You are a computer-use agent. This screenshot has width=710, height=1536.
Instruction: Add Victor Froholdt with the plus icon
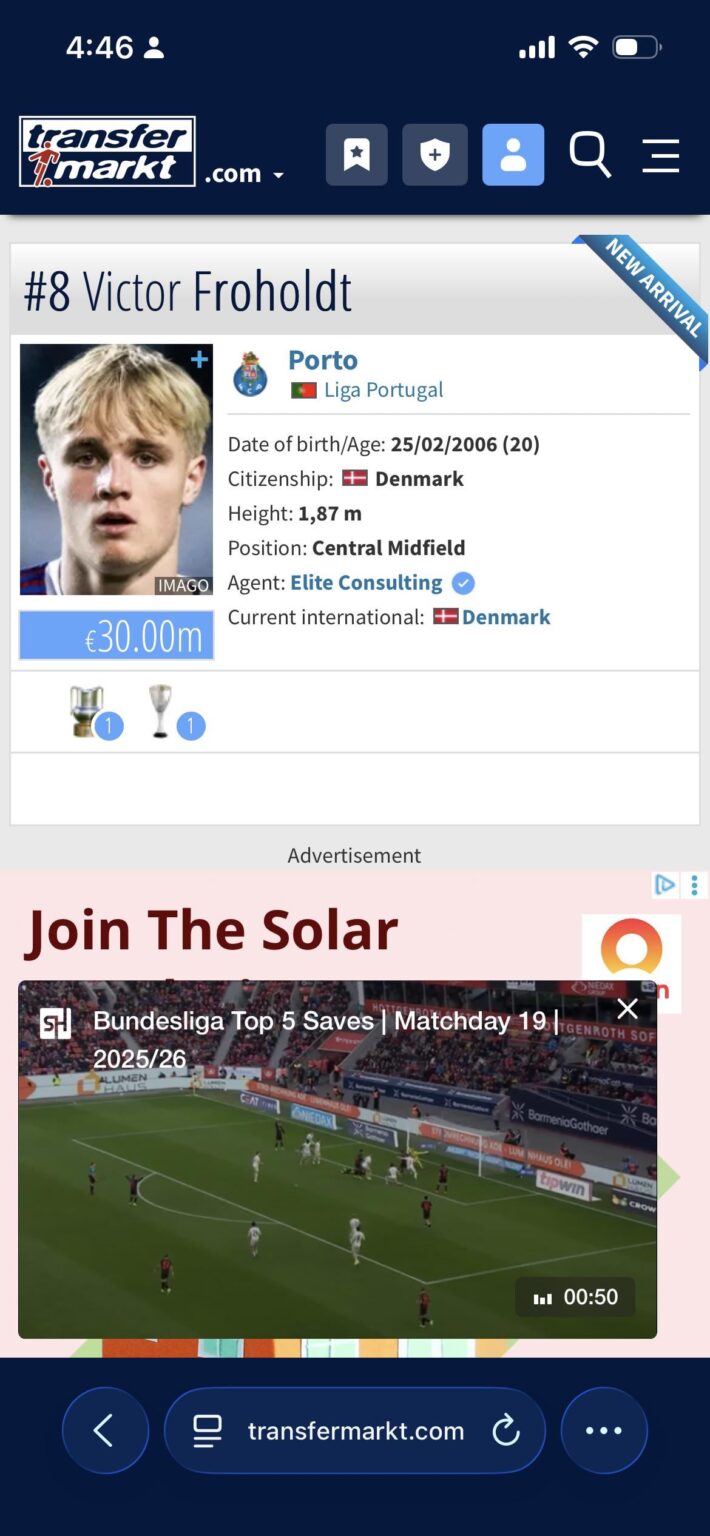pyautogui.click(x=199, y=359)
